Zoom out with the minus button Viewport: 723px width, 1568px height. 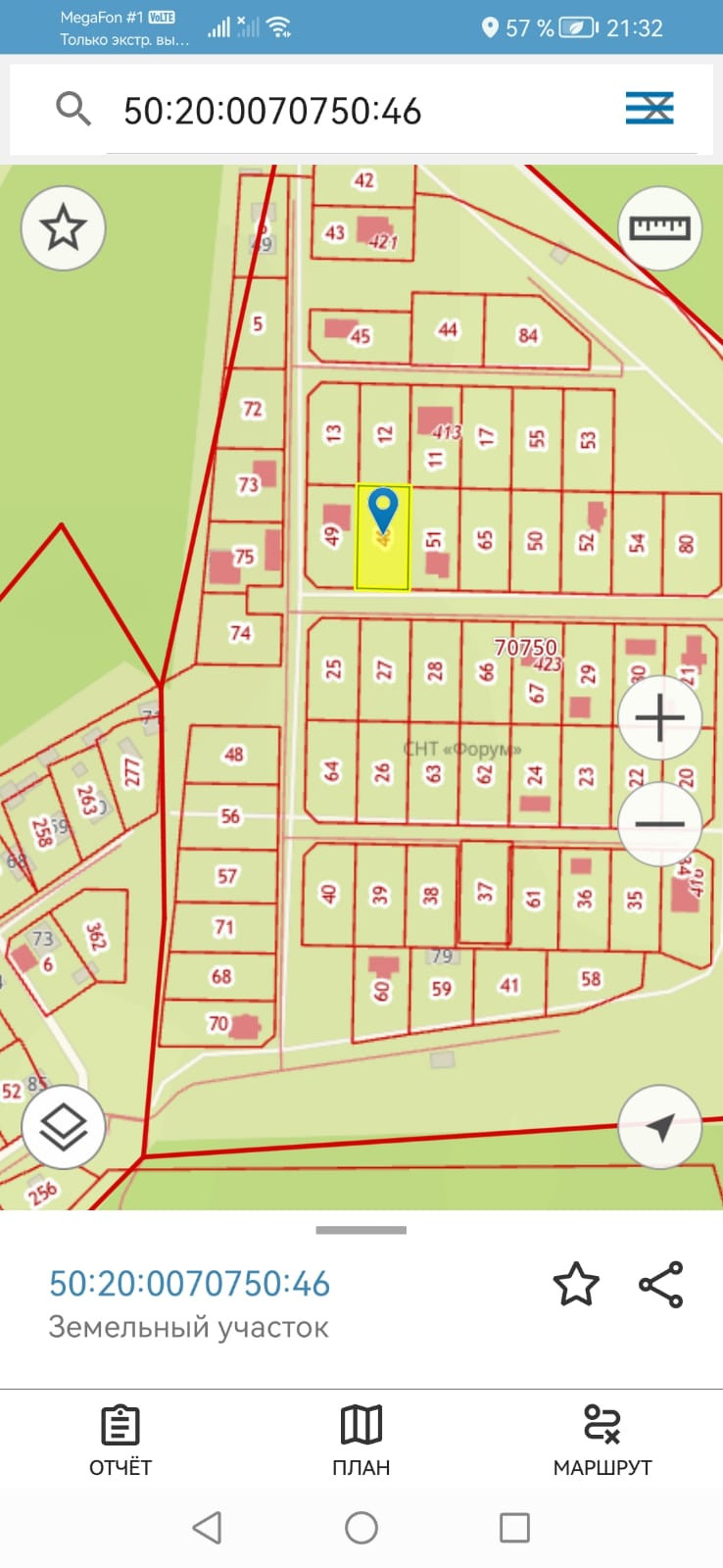pos(660,823)
